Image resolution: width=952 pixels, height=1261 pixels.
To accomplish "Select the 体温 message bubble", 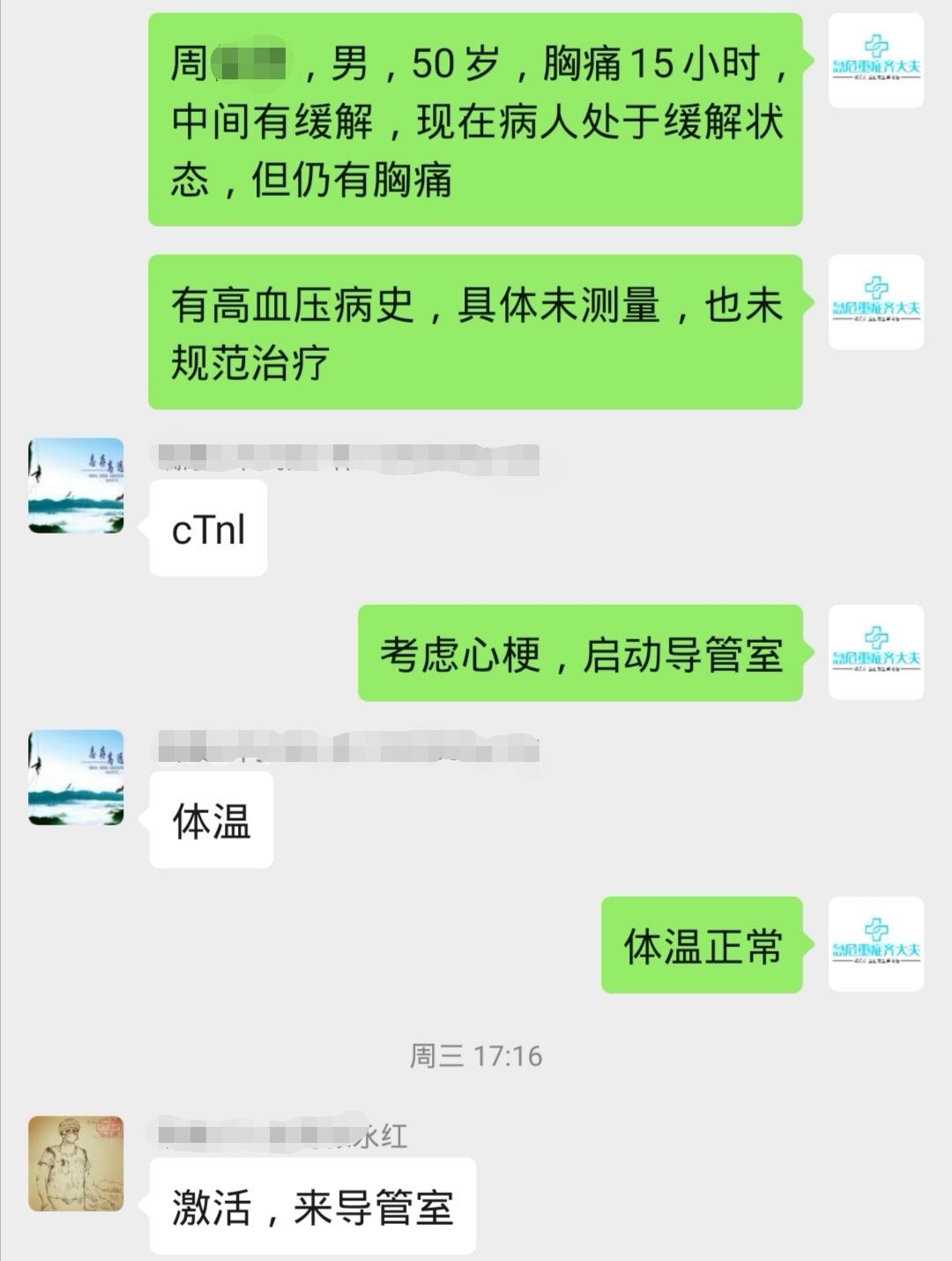I will click(210, 820).
